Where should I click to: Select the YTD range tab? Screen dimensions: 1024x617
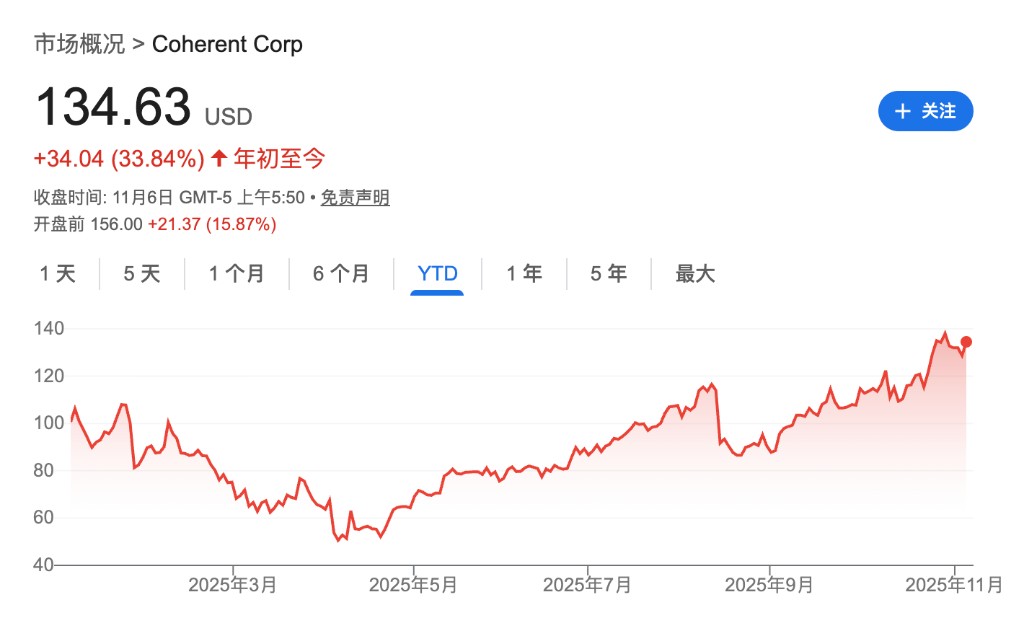pyautogui.click(x=438, y=273)
